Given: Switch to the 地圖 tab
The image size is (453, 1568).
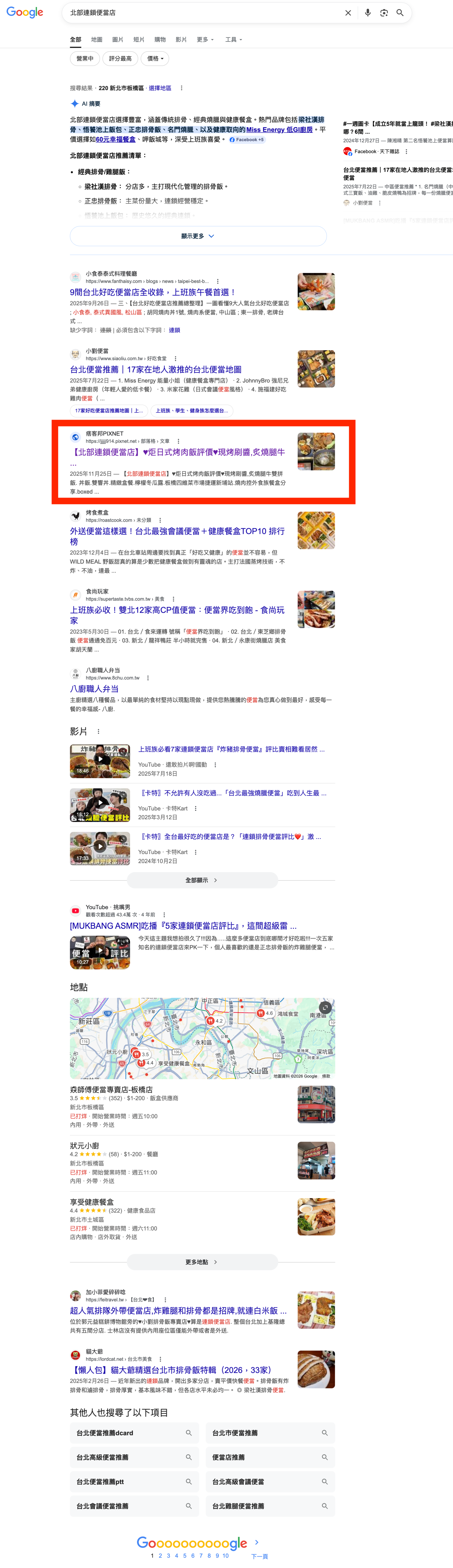Looking at the screenshot, I should (x=97, y=40).
